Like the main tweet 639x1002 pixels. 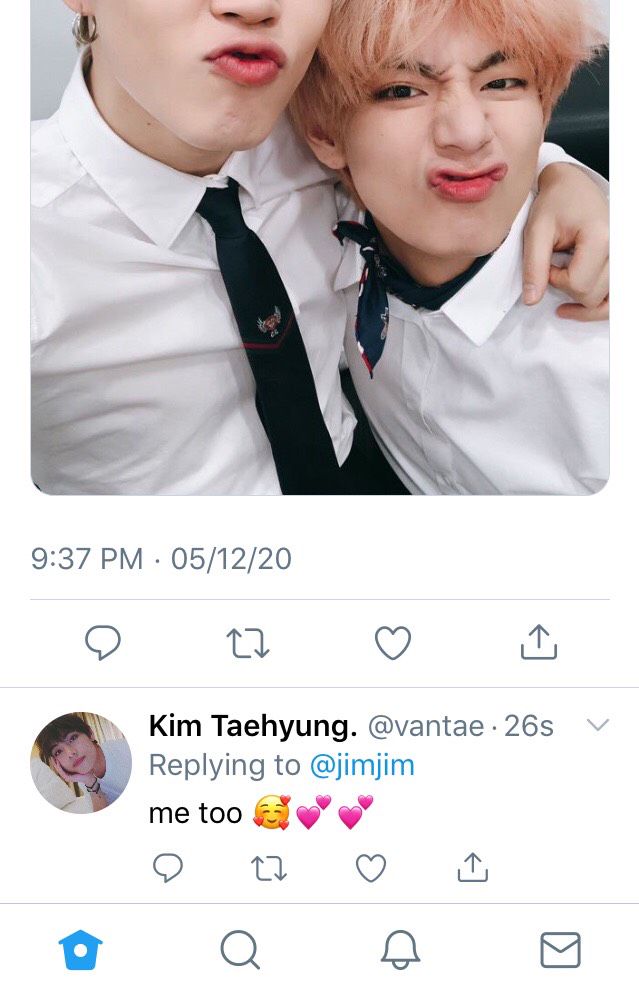[393, 643]
